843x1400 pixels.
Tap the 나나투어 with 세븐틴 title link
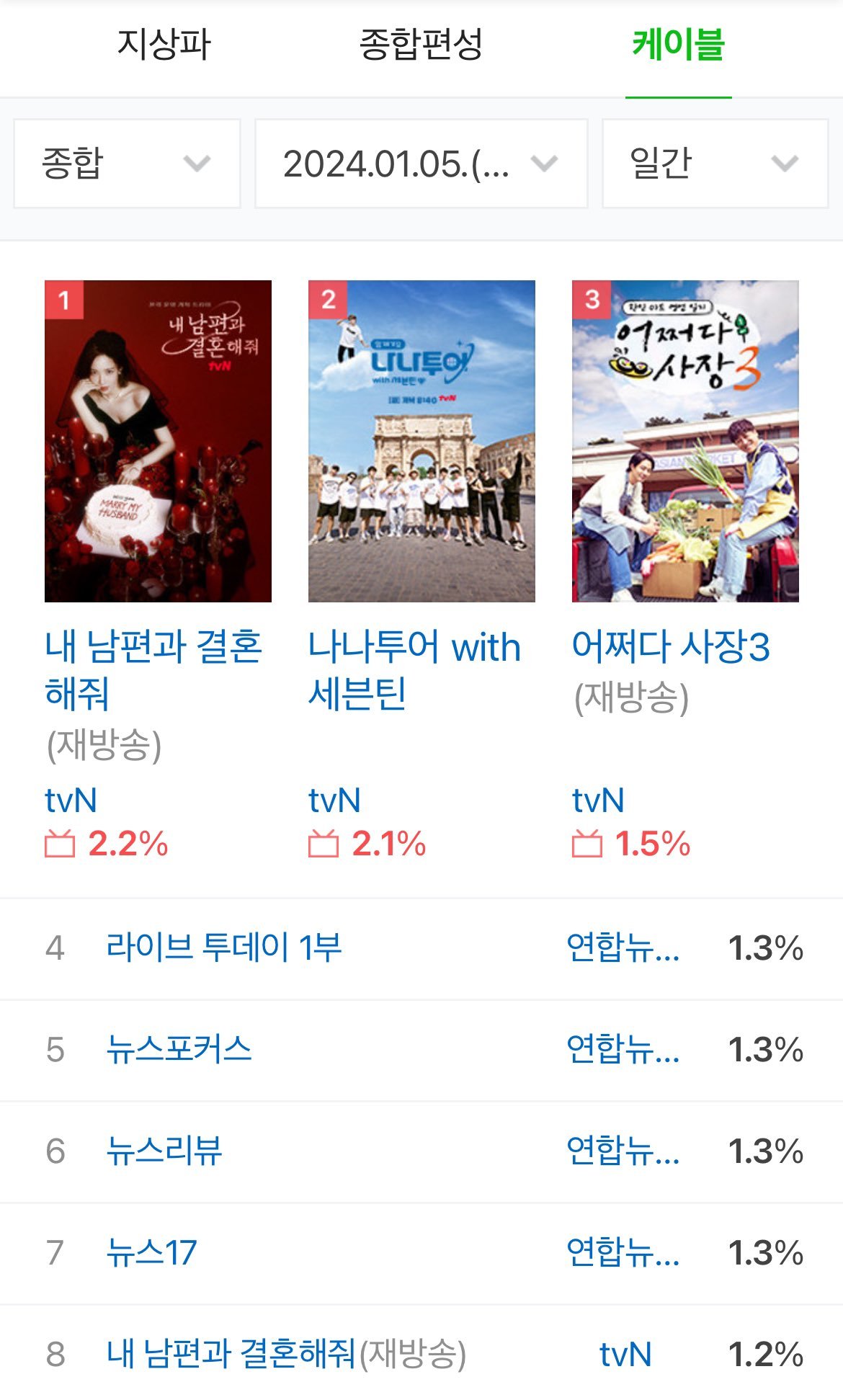414,670
